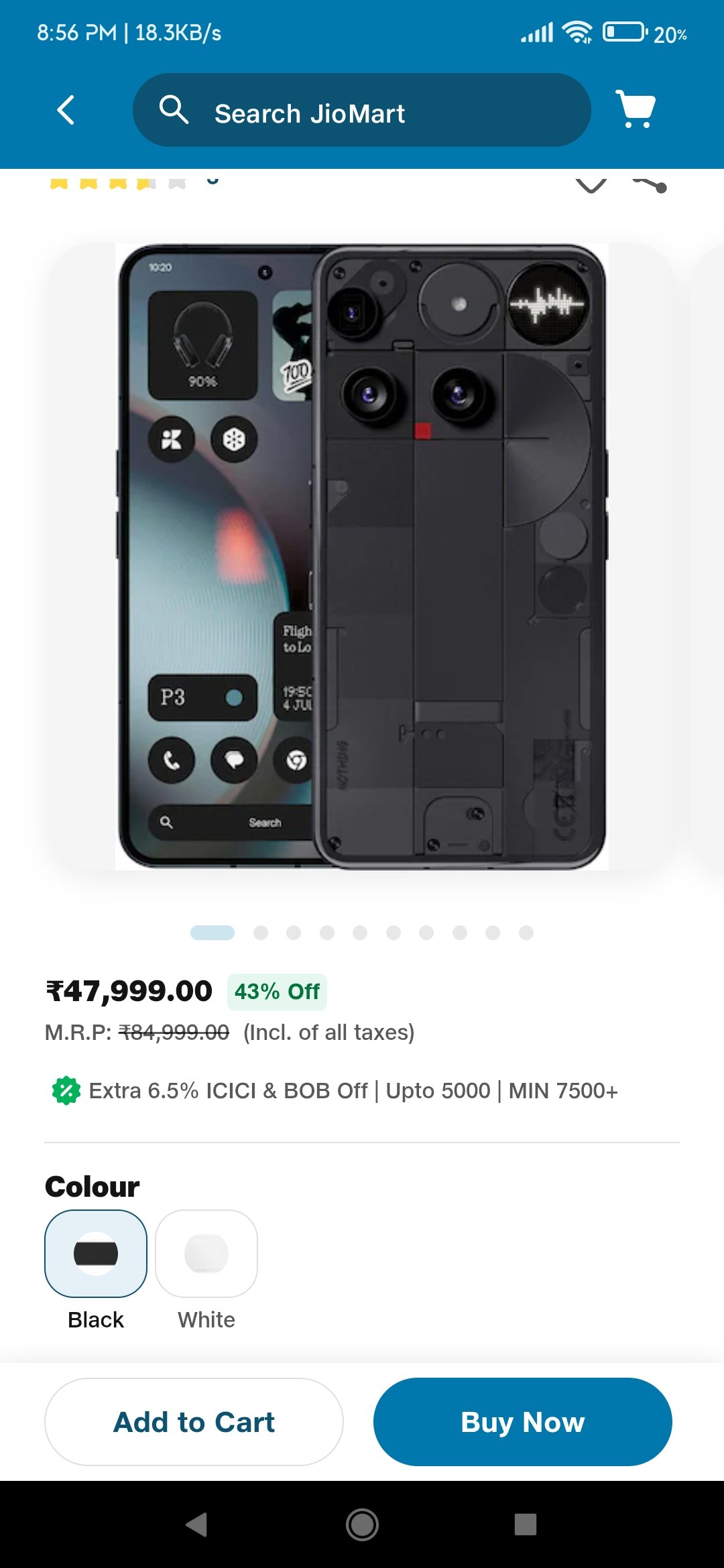The height and width of the screenshot is (1568, 724).
Task: Open the Search JioMart field
Action: click(x=362, y=110)
